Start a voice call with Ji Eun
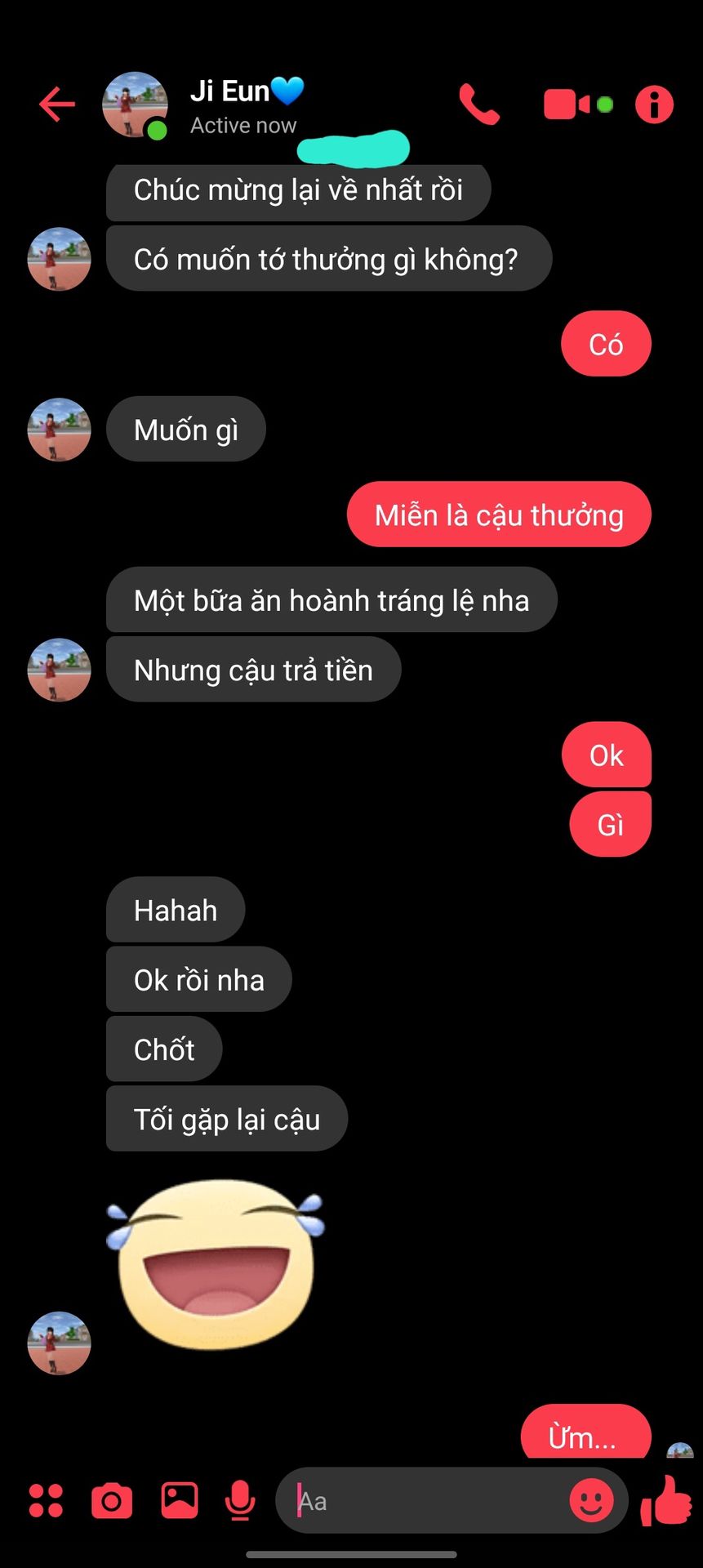703x1568 pixels. pos(478,105)
